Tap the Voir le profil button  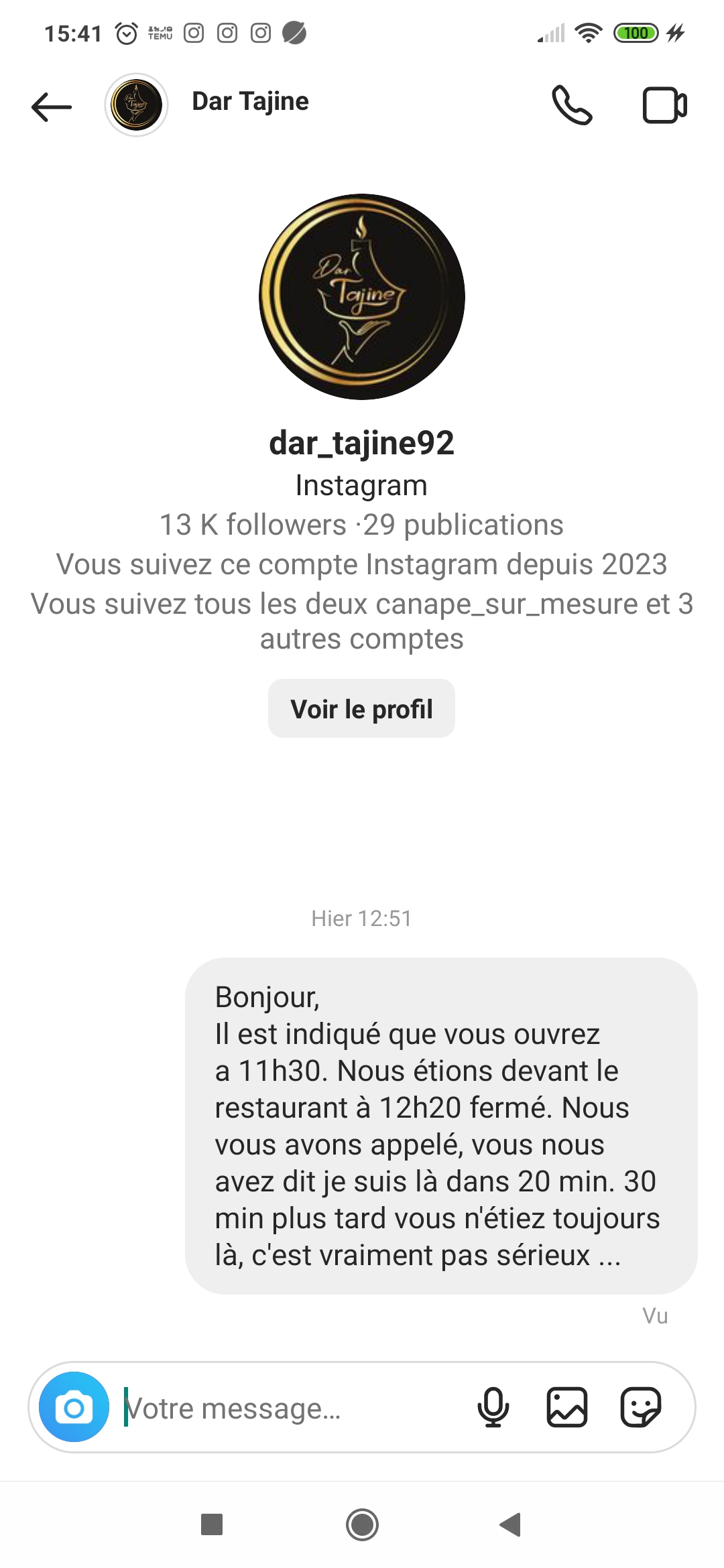(361, 709)
